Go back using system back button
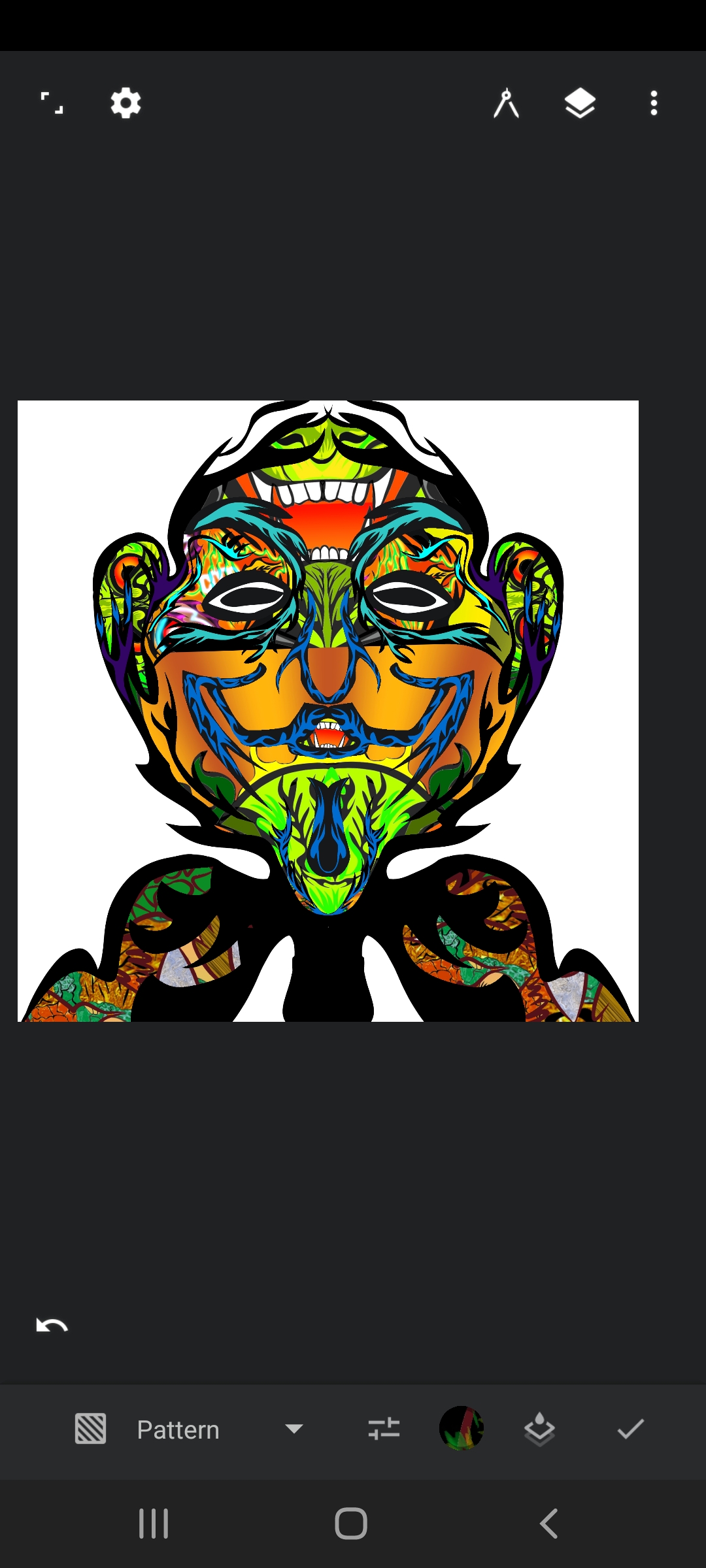Screen dimensions: 706x1568 [549, 1524]
